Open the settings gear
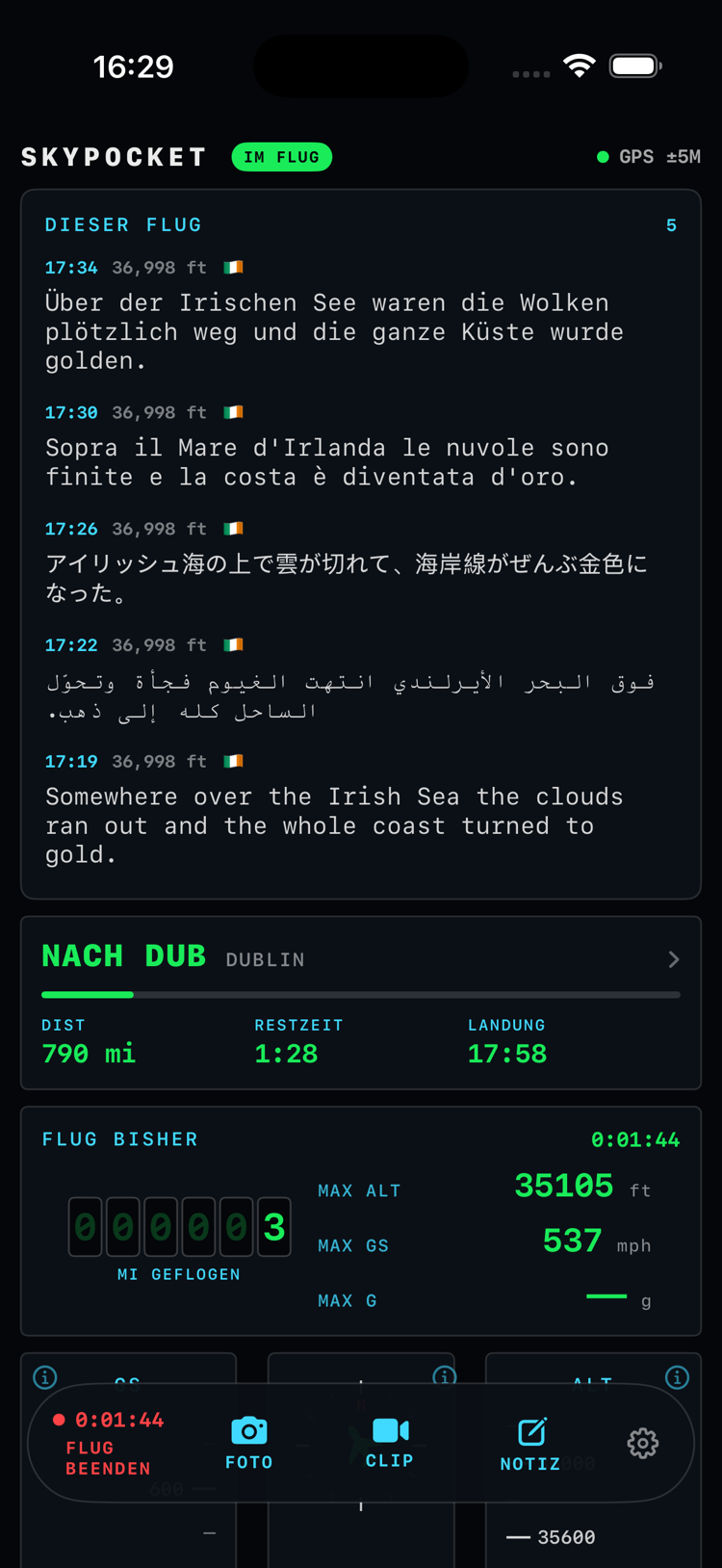Viewport: 722px width, 1568px height. pyautogui.click(x=643, y=1443)
